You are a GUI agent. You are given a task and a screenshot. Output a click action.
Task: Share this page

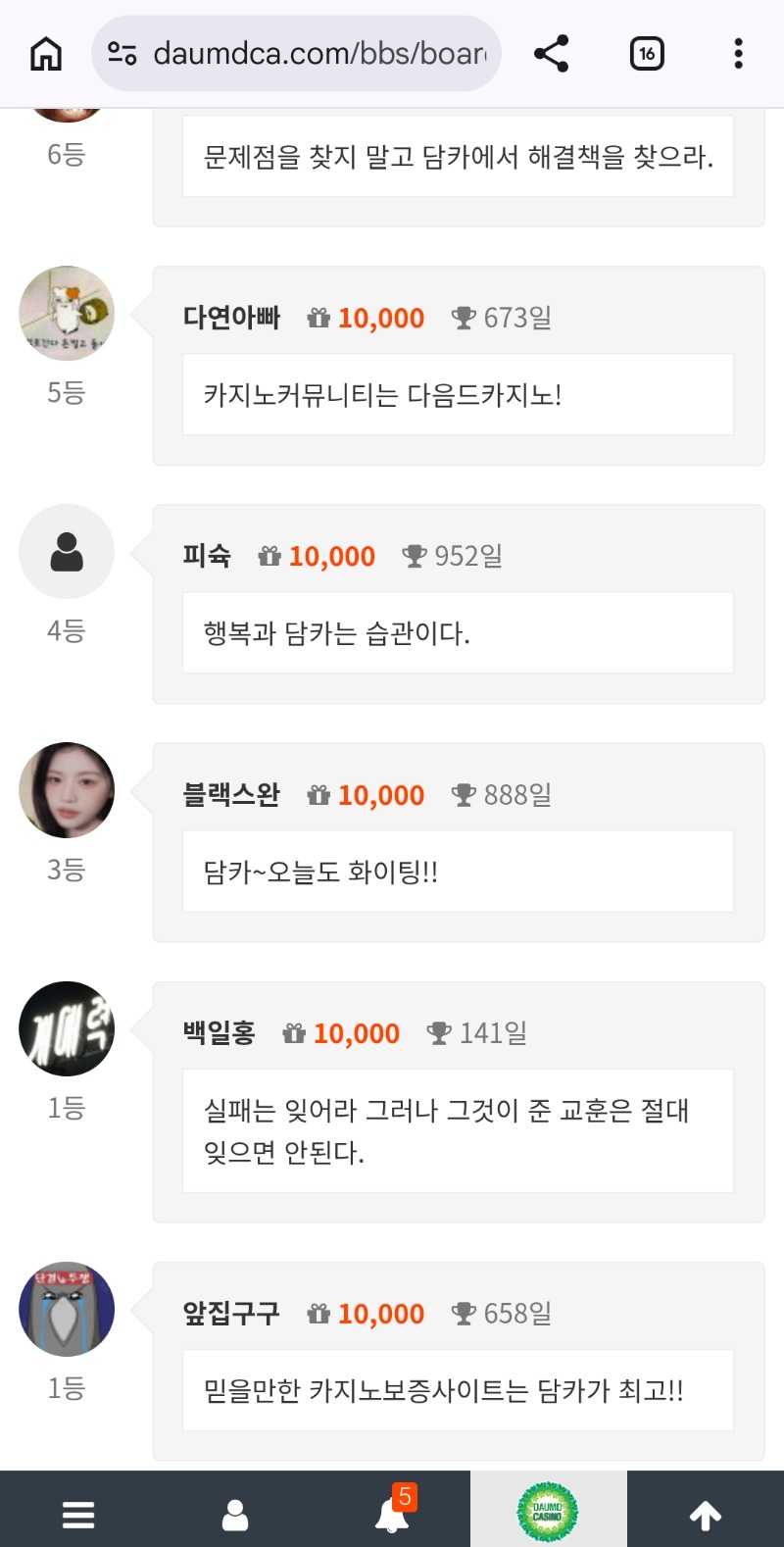(552, 54)
